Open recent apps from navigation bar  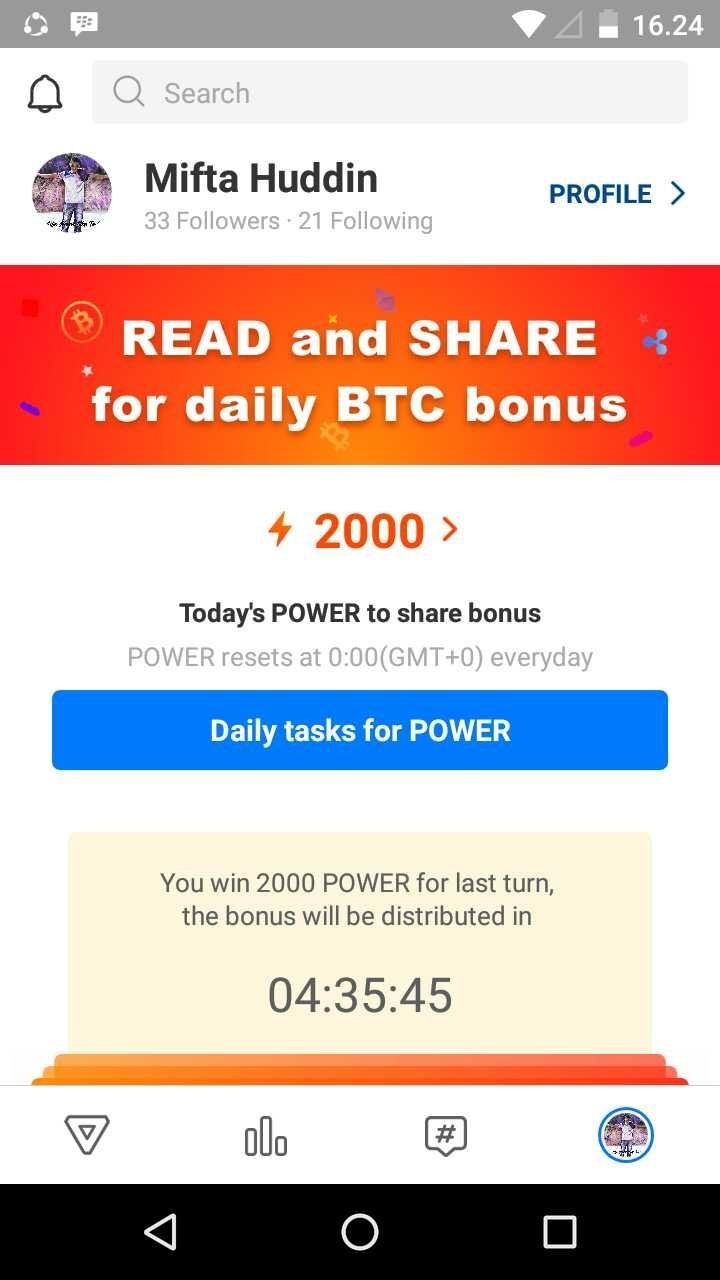click(560, 1232)
